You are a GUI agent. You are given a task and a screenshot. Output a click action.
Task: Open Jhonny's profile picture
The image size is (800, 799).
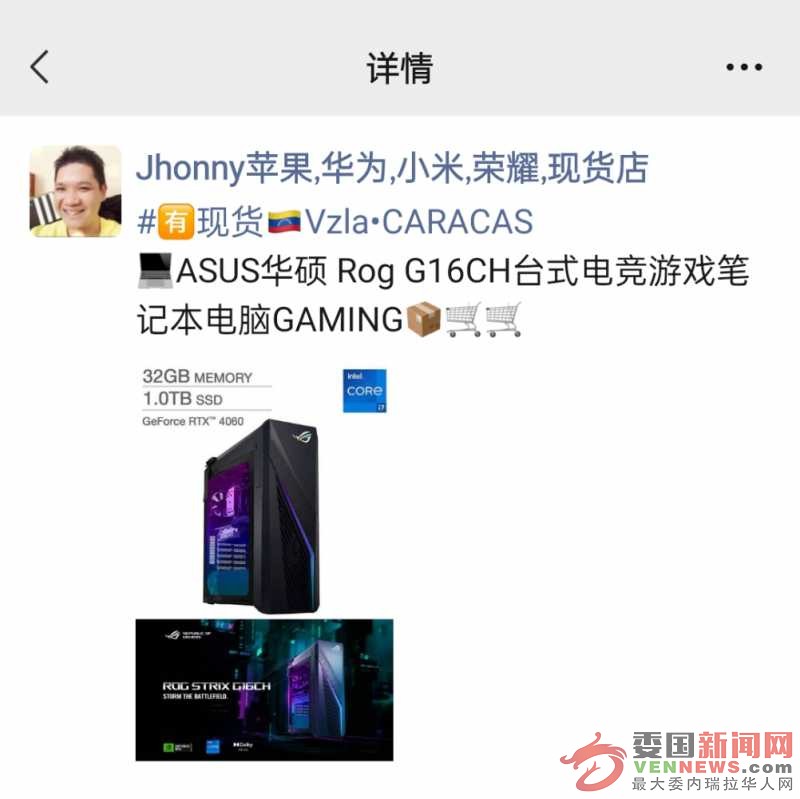[76, 192]
